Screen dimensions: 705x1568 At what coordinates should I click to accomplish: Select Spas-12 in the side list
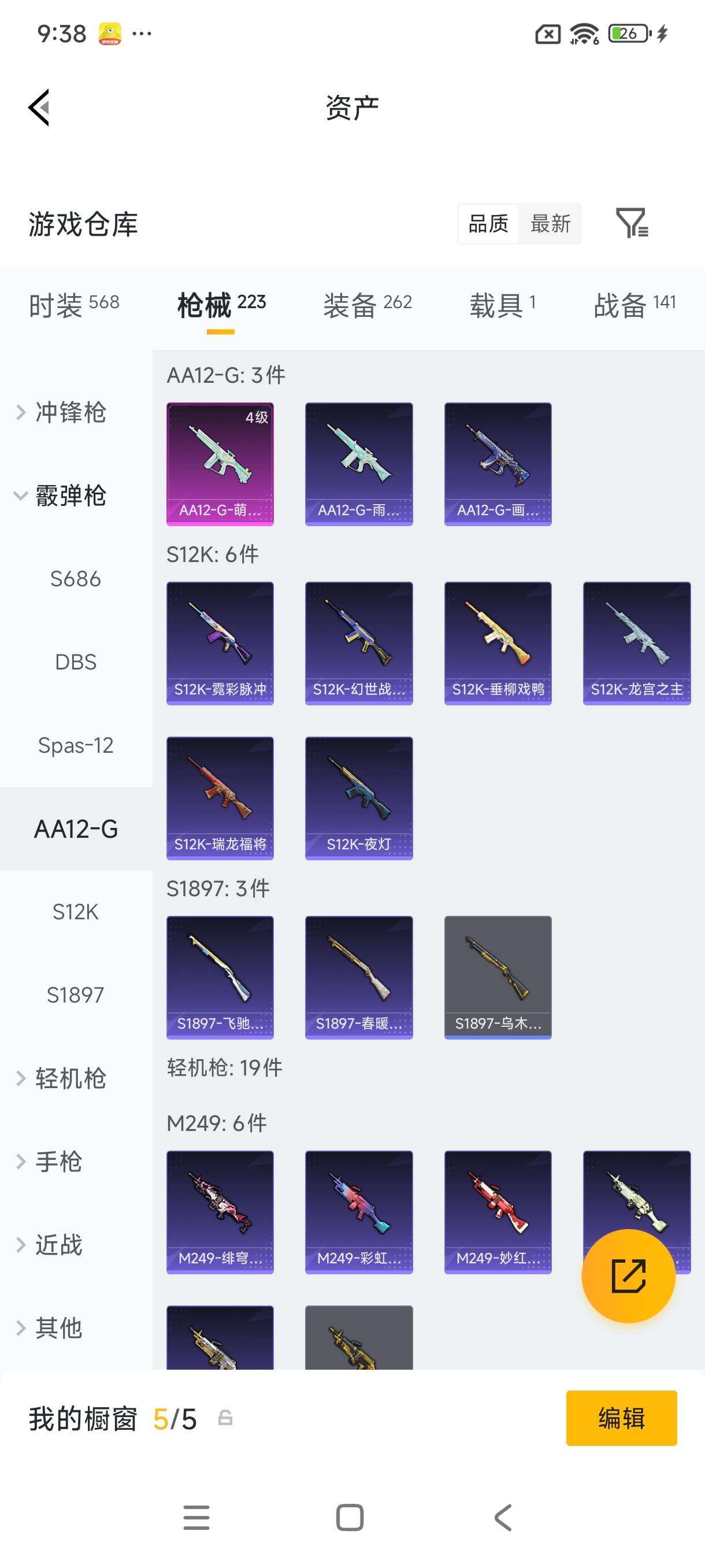[x=76, y=745]
